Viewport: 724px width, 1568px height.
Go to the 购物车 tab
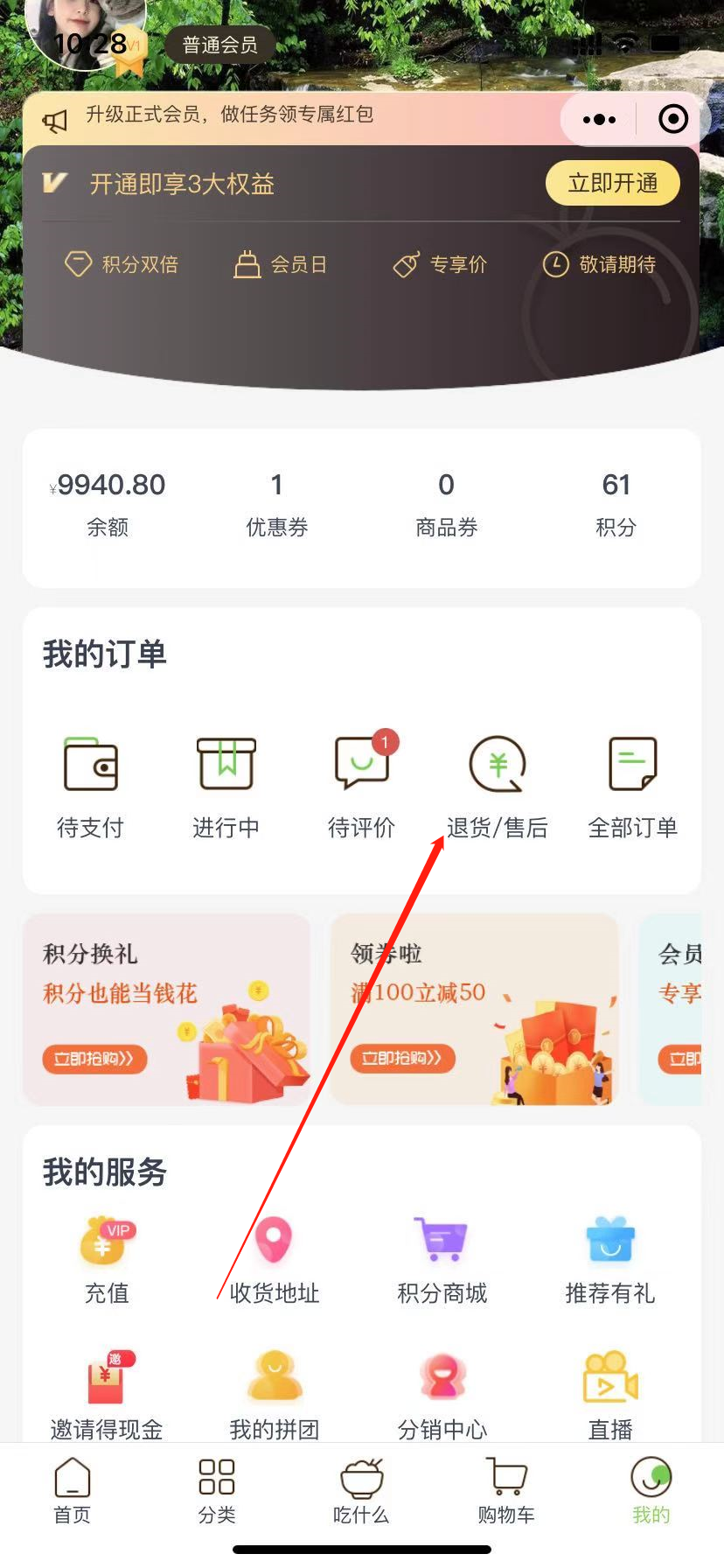505,1491
